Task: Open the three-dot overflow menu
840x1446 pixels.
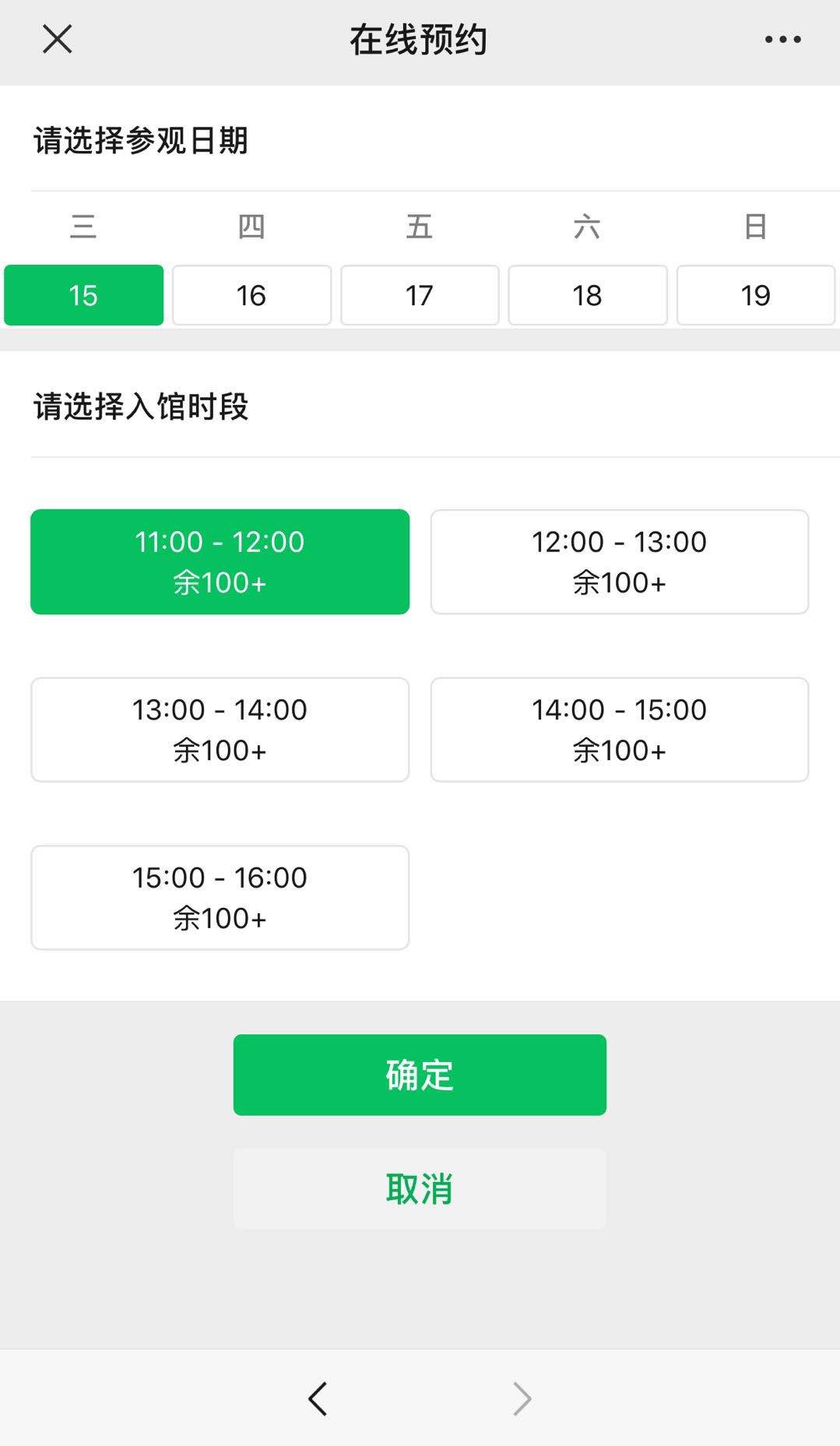Action: [782, 39]
